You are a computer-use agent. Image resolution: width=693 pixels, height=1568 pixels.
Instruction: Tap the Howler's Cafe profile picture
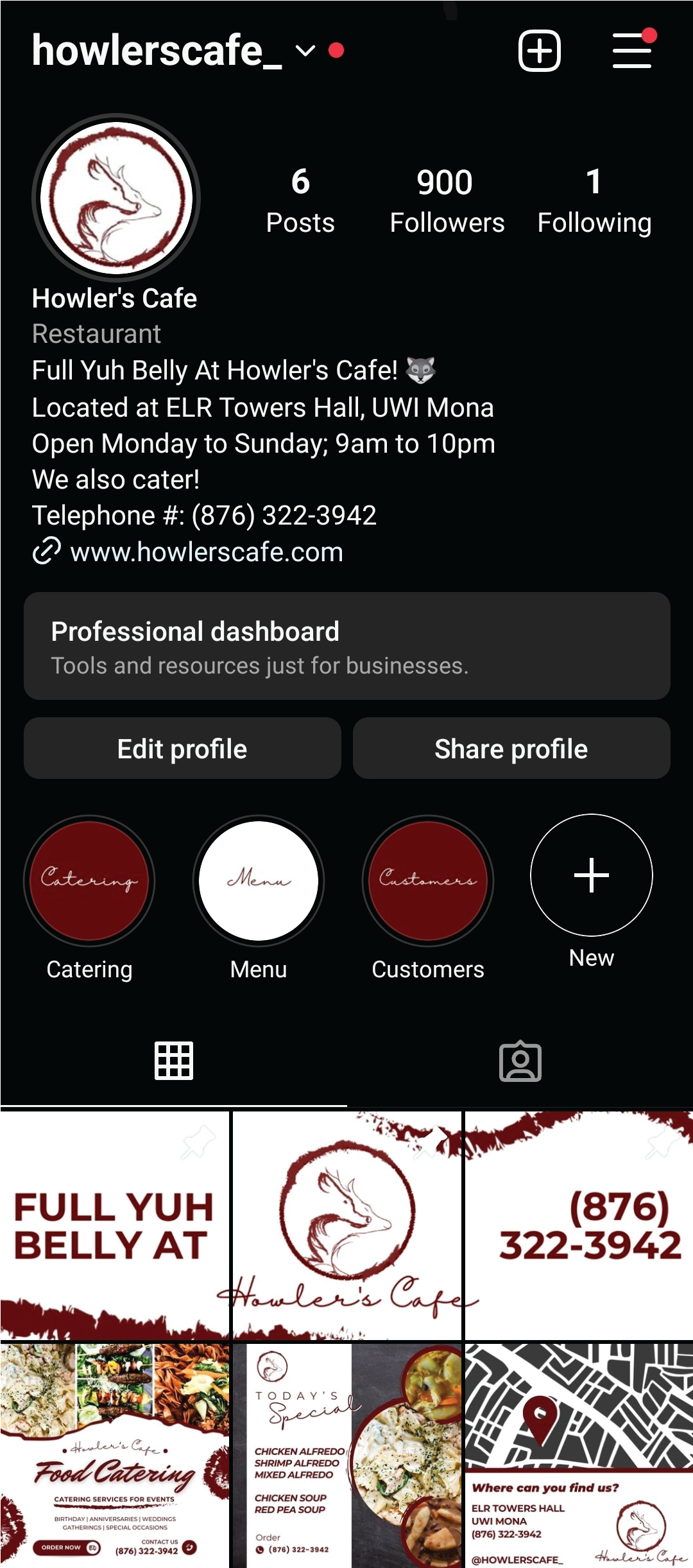coord(116,198)
